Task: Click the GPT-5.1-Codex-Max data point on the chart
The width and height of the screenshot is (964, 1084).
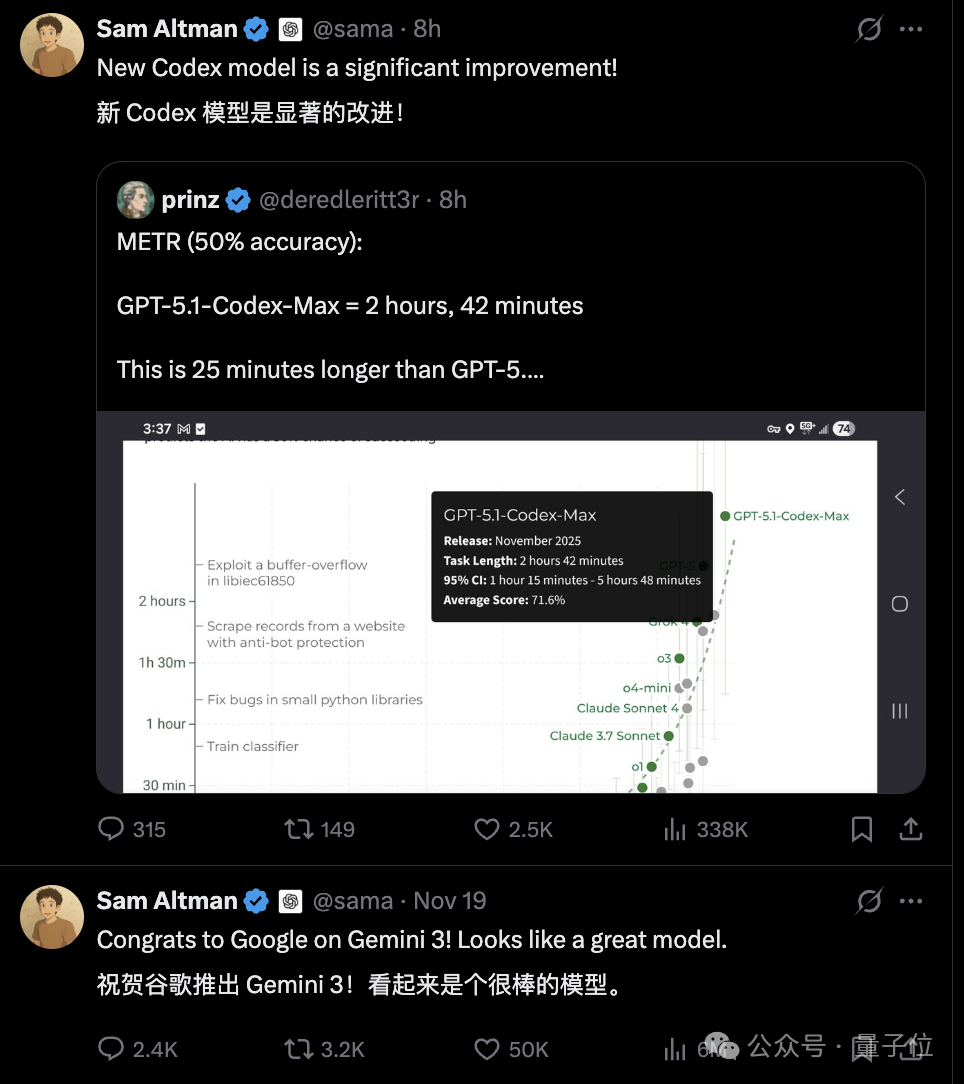Action: click(723, 517)
